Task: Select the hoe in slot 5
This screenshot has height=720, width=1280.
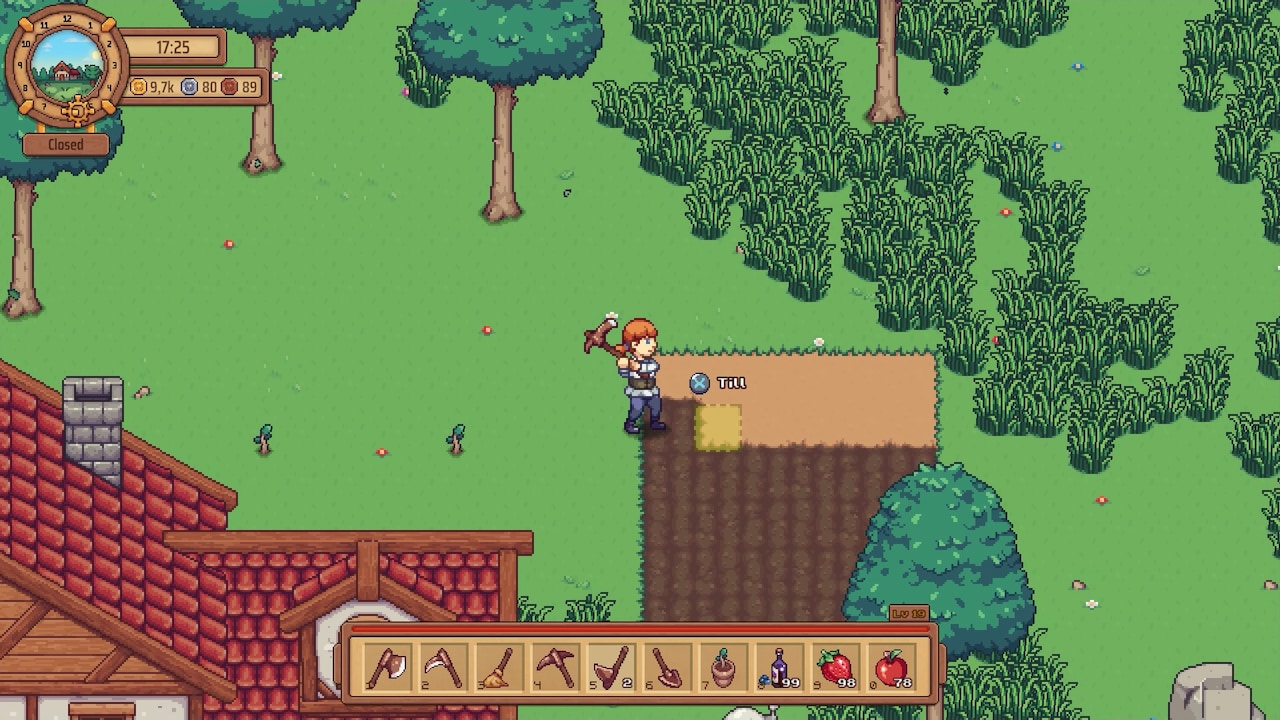Action: point(611,667)
